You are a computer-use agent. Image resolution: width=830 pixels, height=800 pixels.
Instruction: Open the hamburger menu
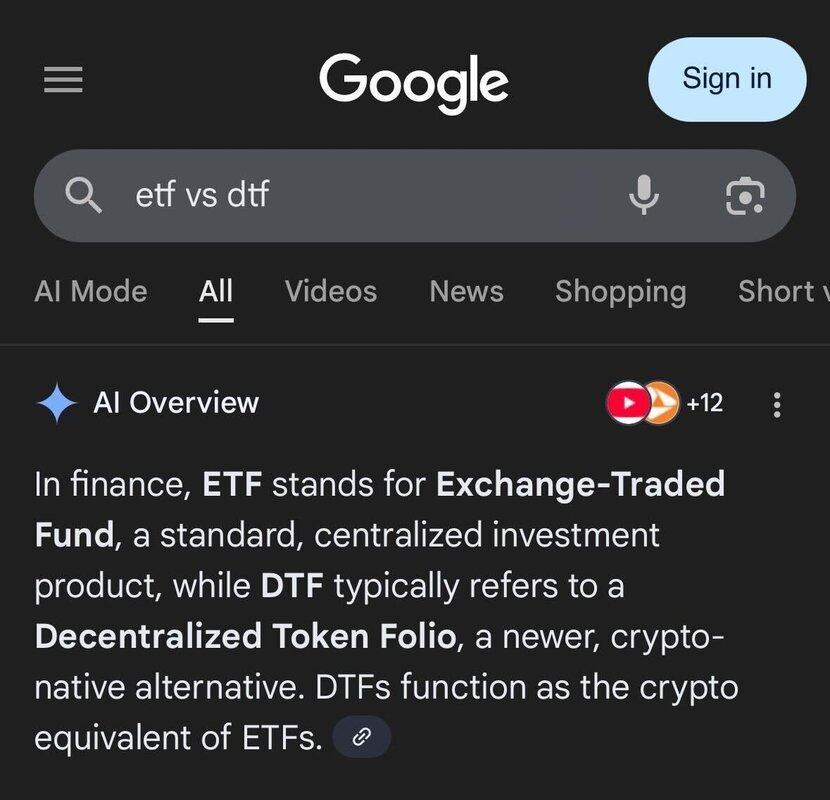[x=63, y=80]
